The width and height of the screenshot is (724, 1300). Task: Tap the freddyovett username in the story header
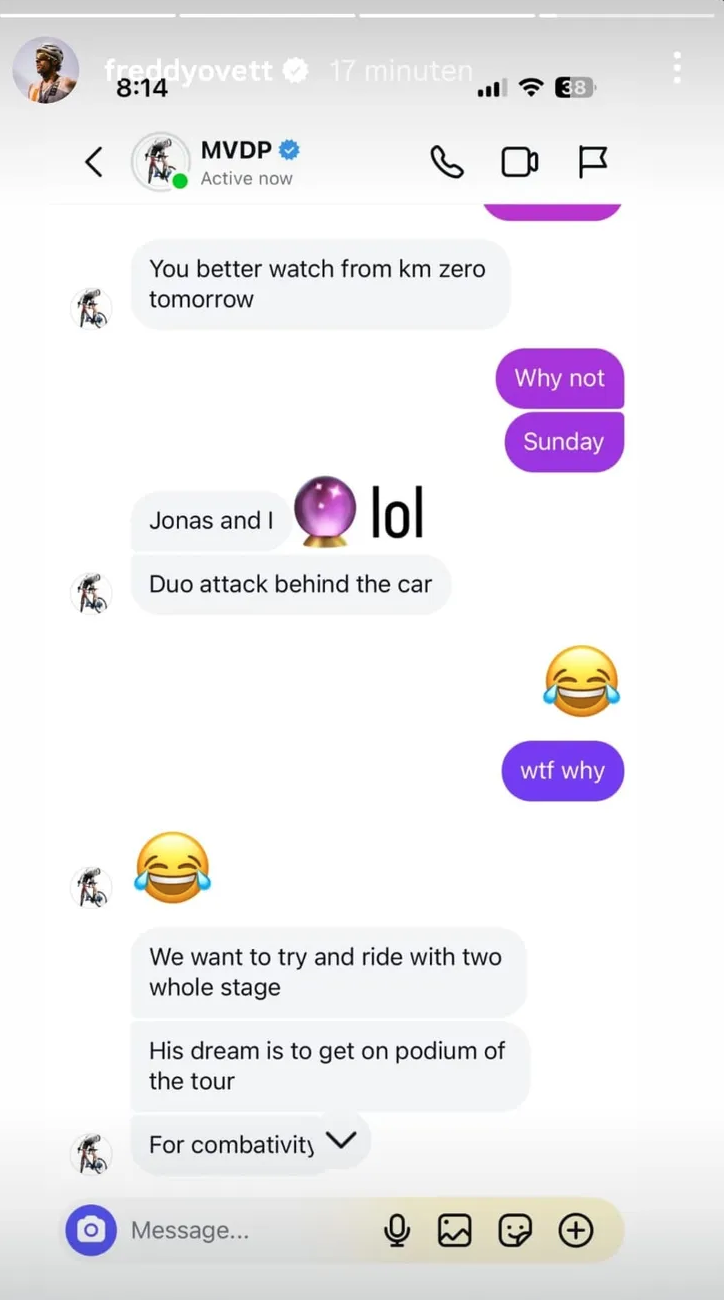click(190, 70)
